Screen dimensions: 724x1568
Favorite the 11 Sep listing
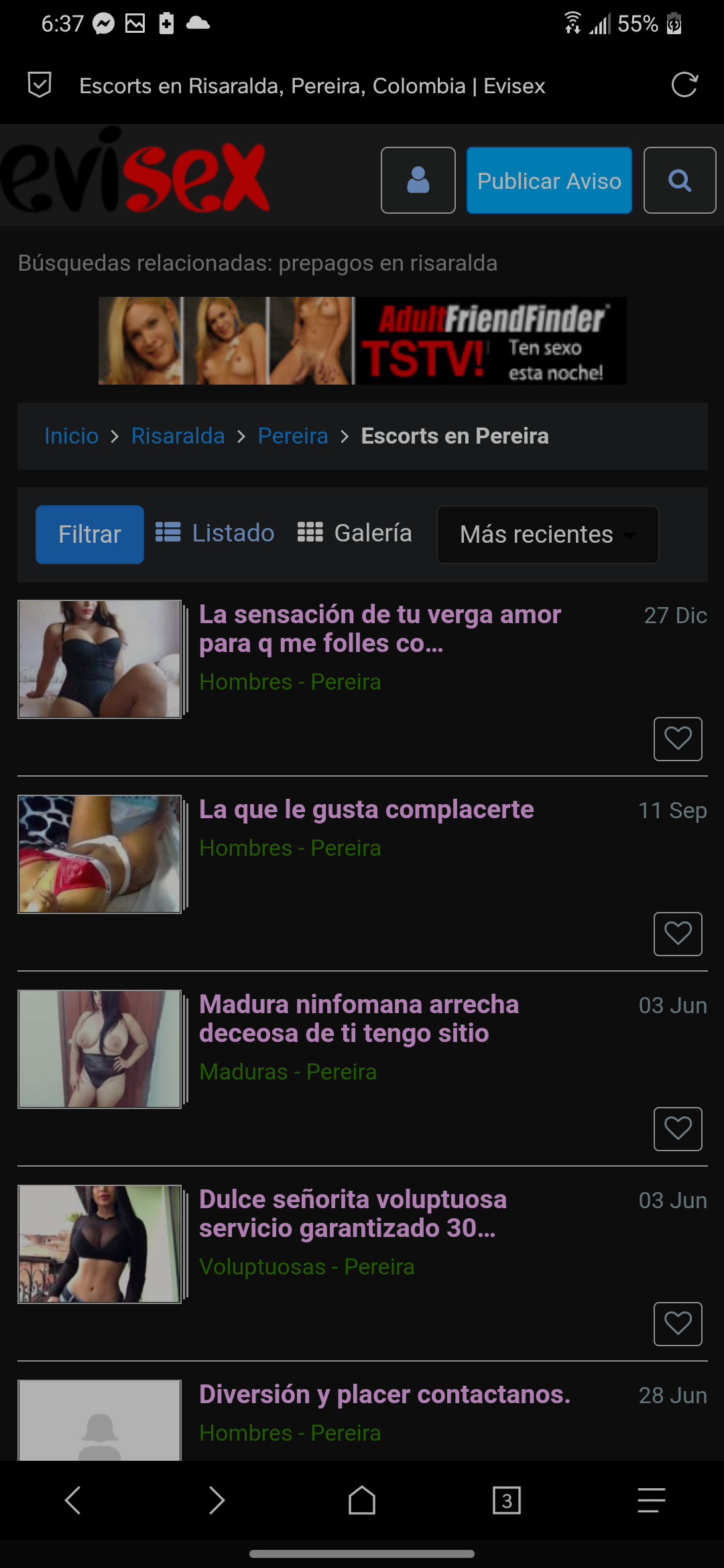click(x=678, y=934)
